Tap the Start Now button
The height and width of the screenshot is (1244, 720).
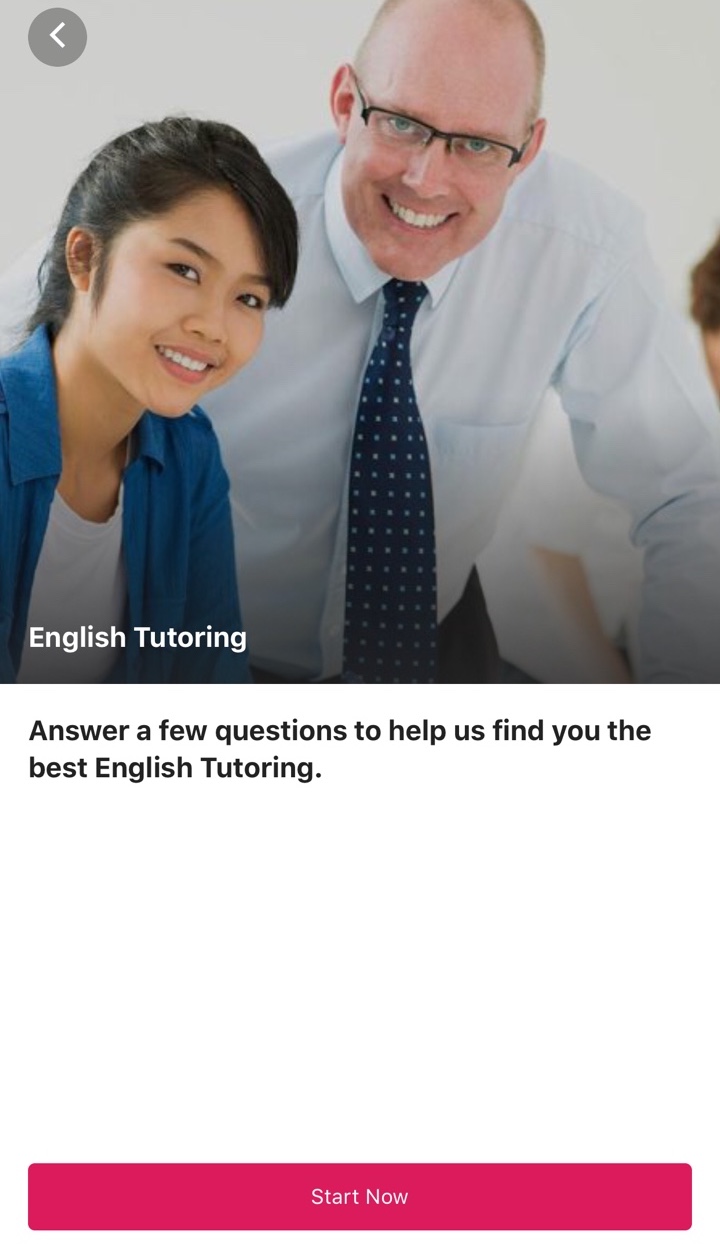click(x=359, y=1196)
